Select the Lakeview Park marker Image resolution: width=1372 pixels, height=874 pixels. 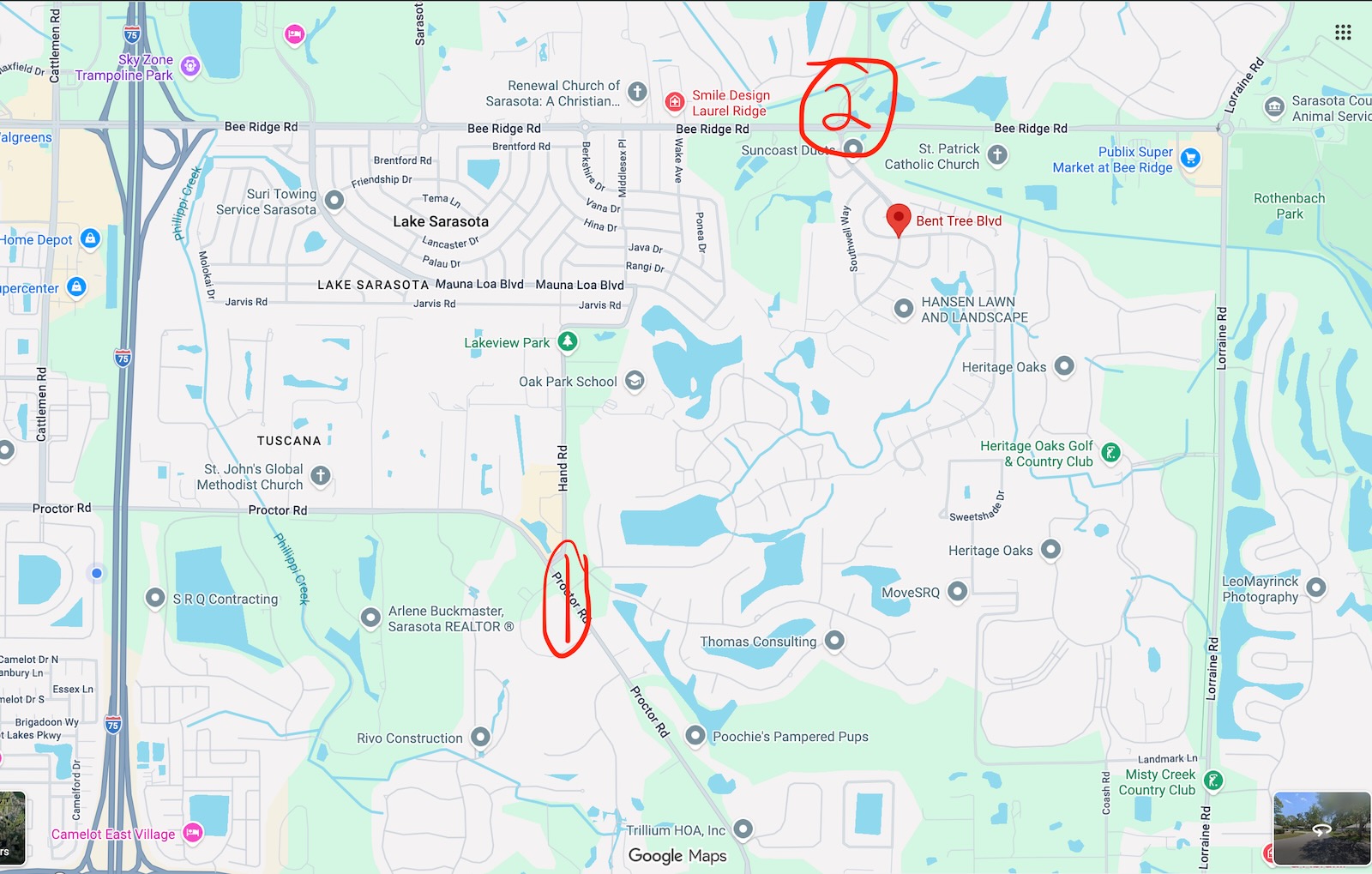click(567, 341)
